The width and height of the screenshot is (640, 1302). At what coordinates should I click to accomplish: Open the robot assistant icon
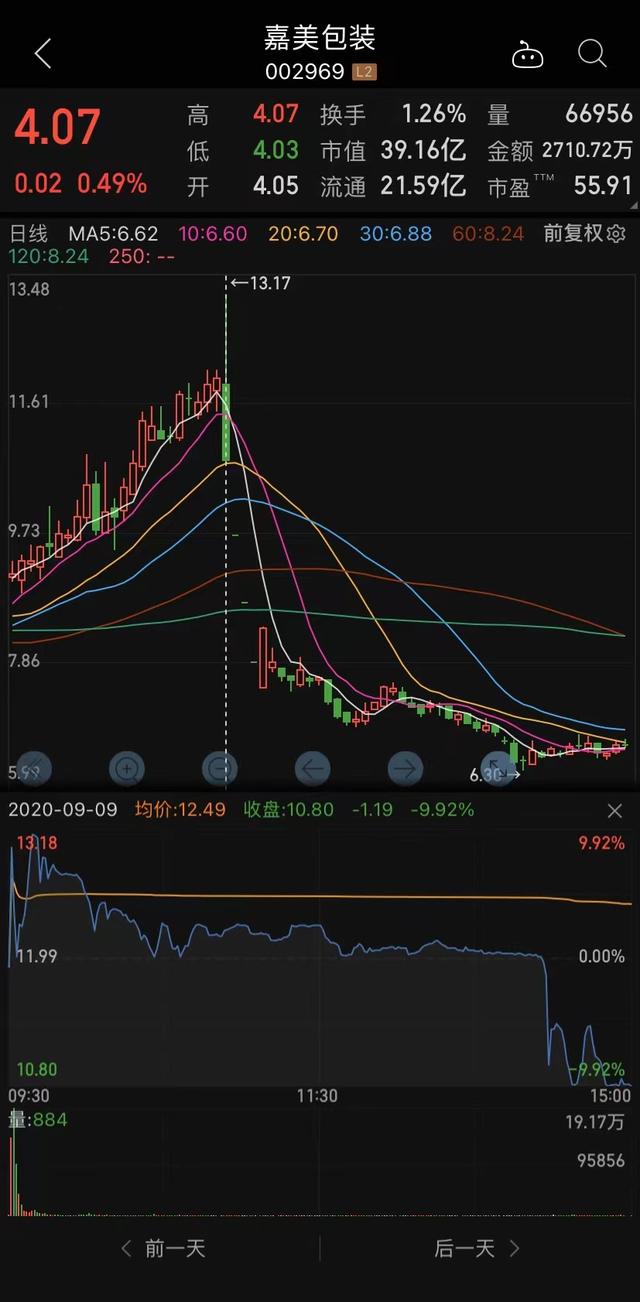point(527,55)
